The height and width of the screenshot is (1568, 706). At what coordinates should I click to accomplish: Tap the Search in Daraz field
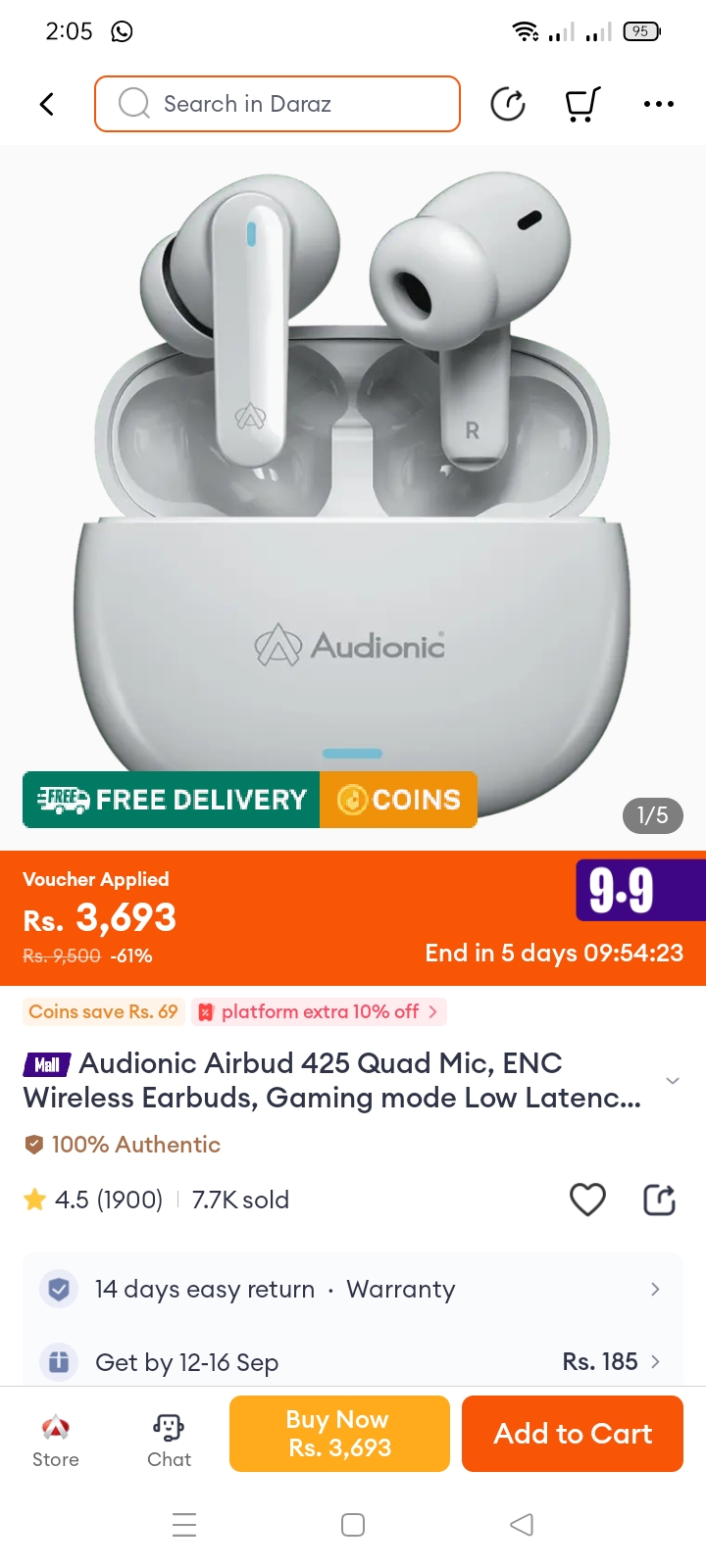[277, 104]
